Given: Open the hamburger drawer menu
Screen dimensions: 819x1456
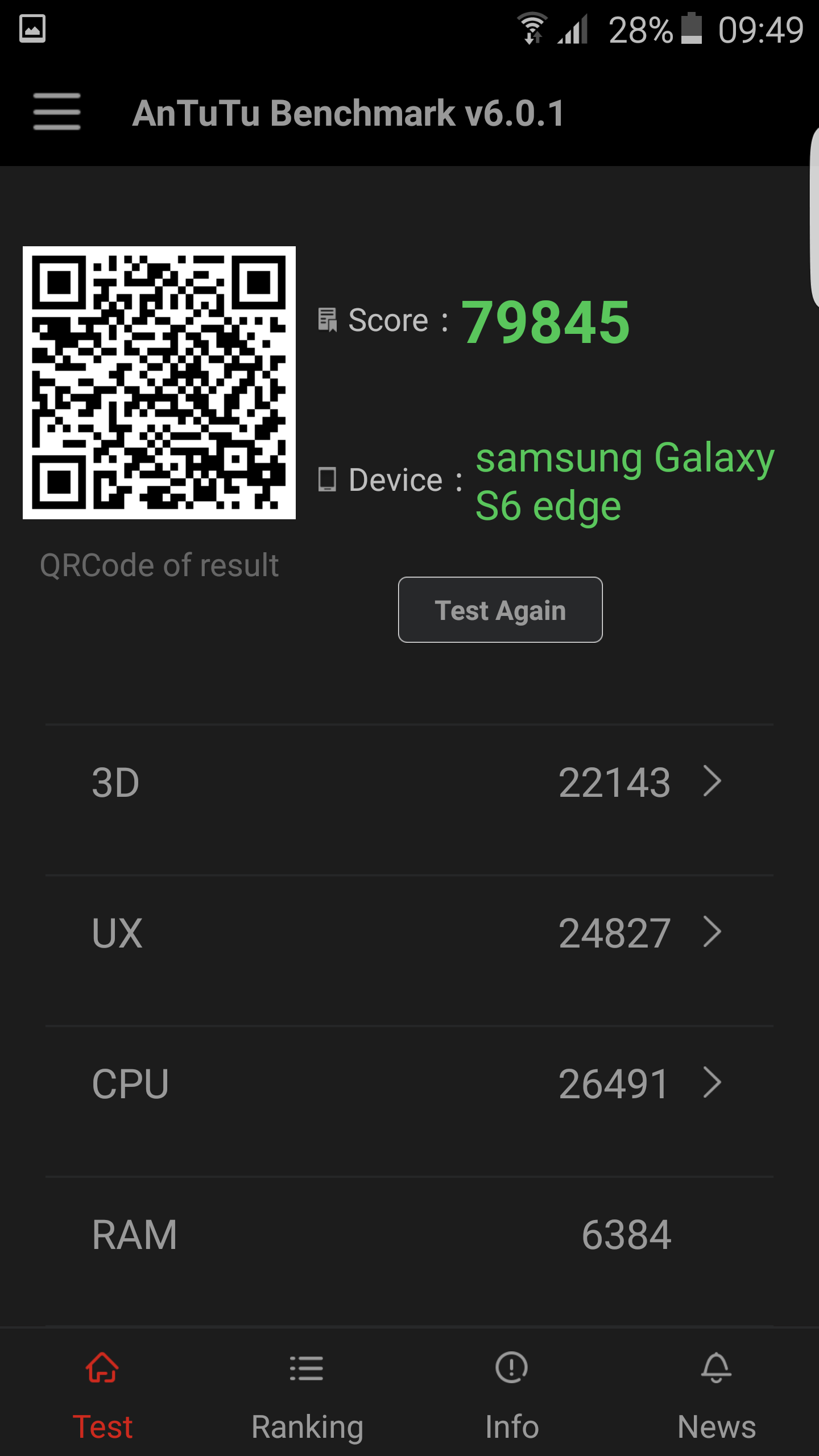Looking at the screenshot, I should tap(56, 112).
